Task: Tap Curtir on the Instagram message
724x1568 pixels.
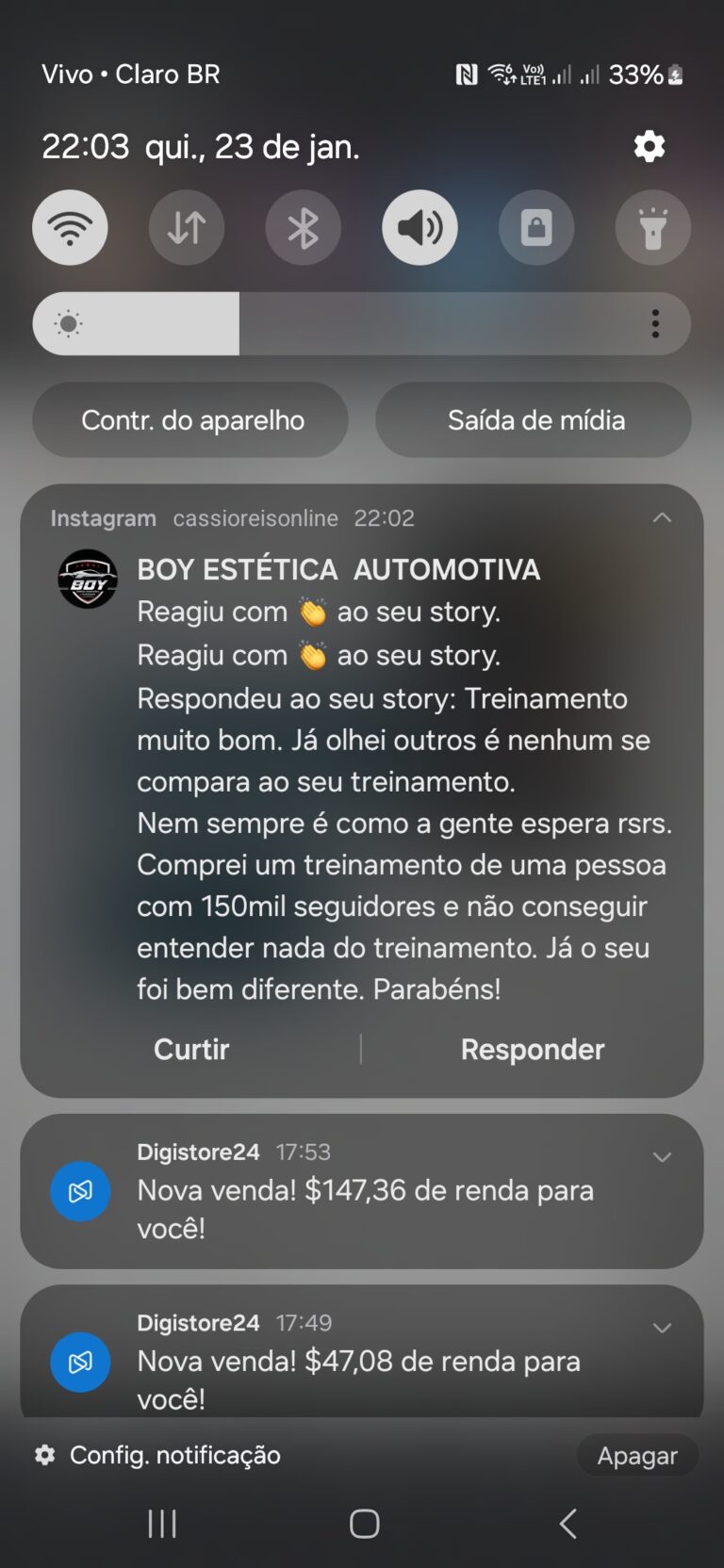Action: pos(190,1049)
